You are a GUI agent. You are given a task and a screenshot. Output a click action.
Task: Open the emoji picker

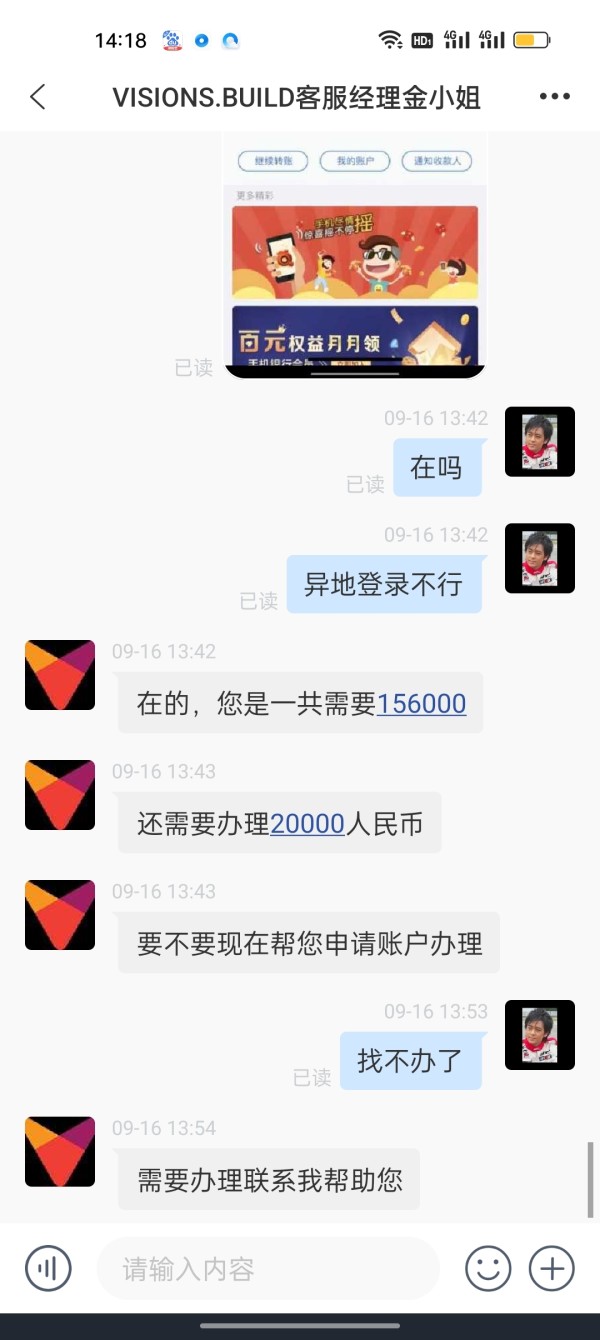click(488, 1269)
